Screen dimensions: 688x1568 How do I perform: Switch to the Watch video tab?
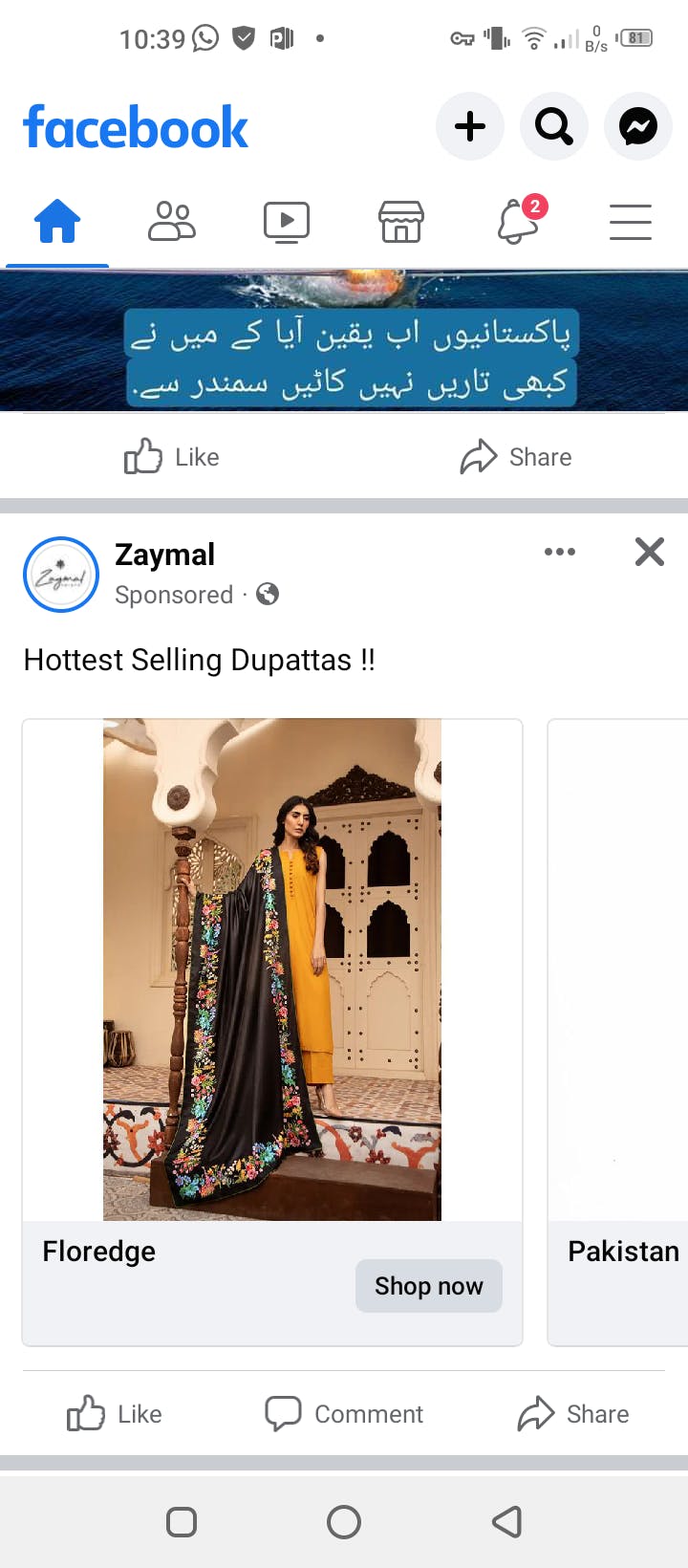(x=287, y=222)
